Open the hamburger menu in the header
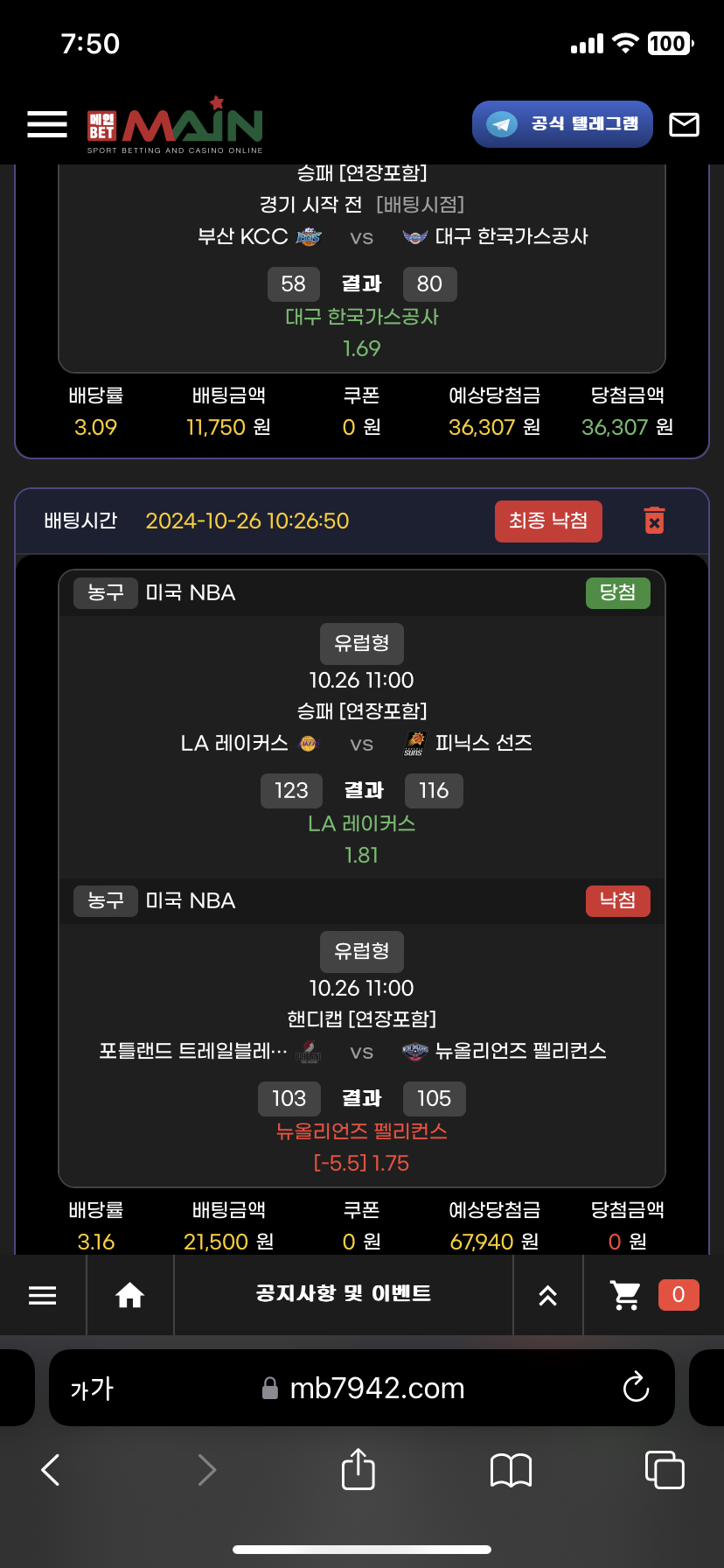Viewport: 724px width, 1568px height. click(x=47, y=124)
